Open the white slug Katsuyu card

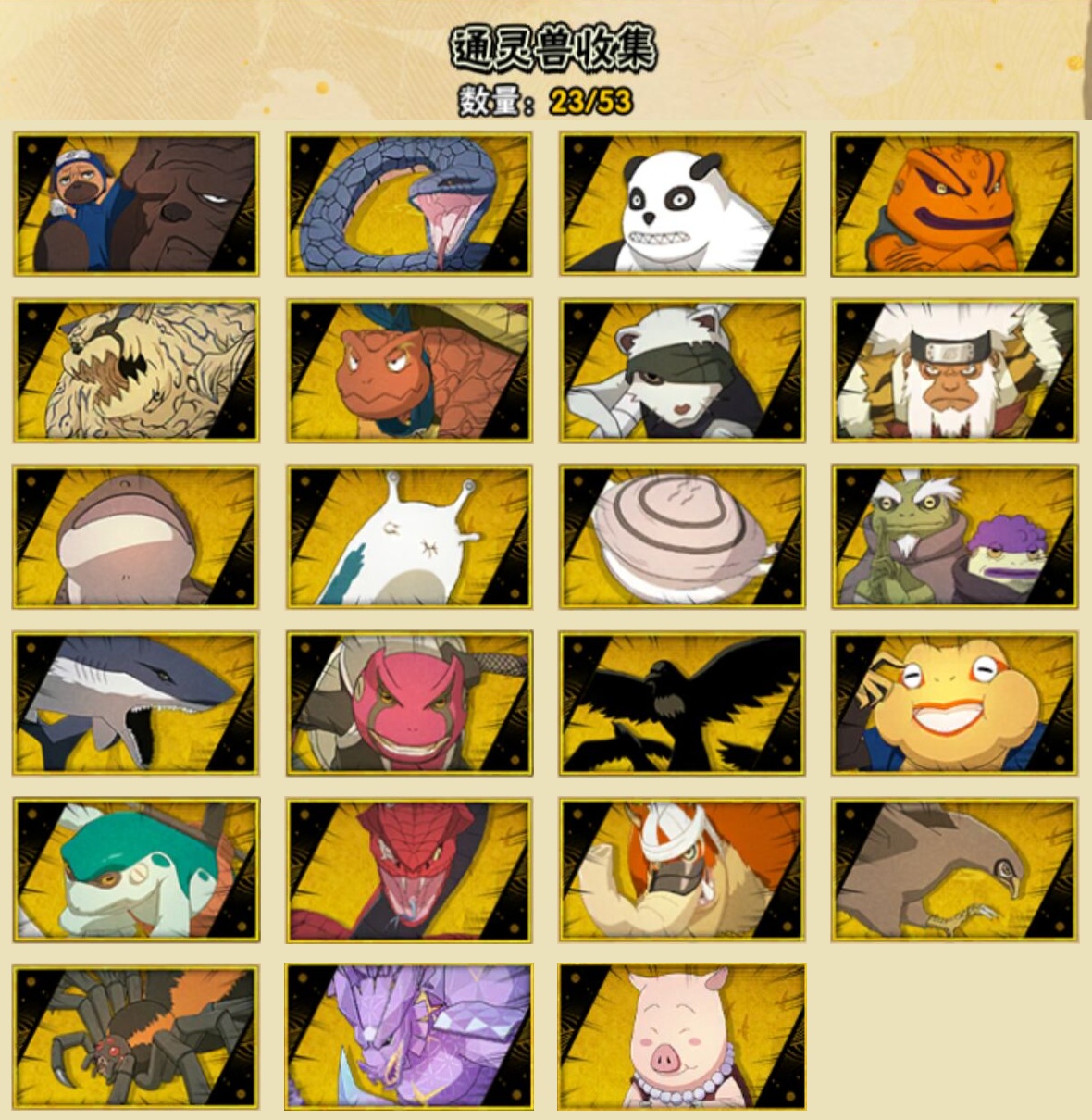[x=409, y=537]
